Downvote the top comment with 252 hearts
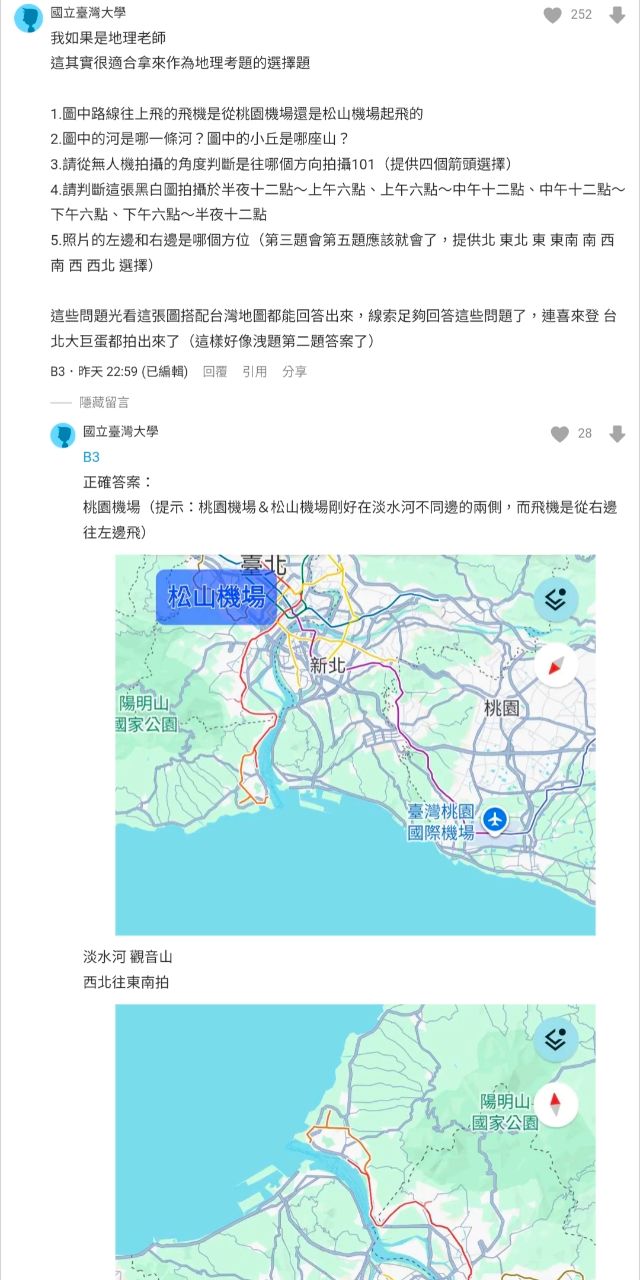This screenshot has width=640, height=1280. tap(617, 15)
